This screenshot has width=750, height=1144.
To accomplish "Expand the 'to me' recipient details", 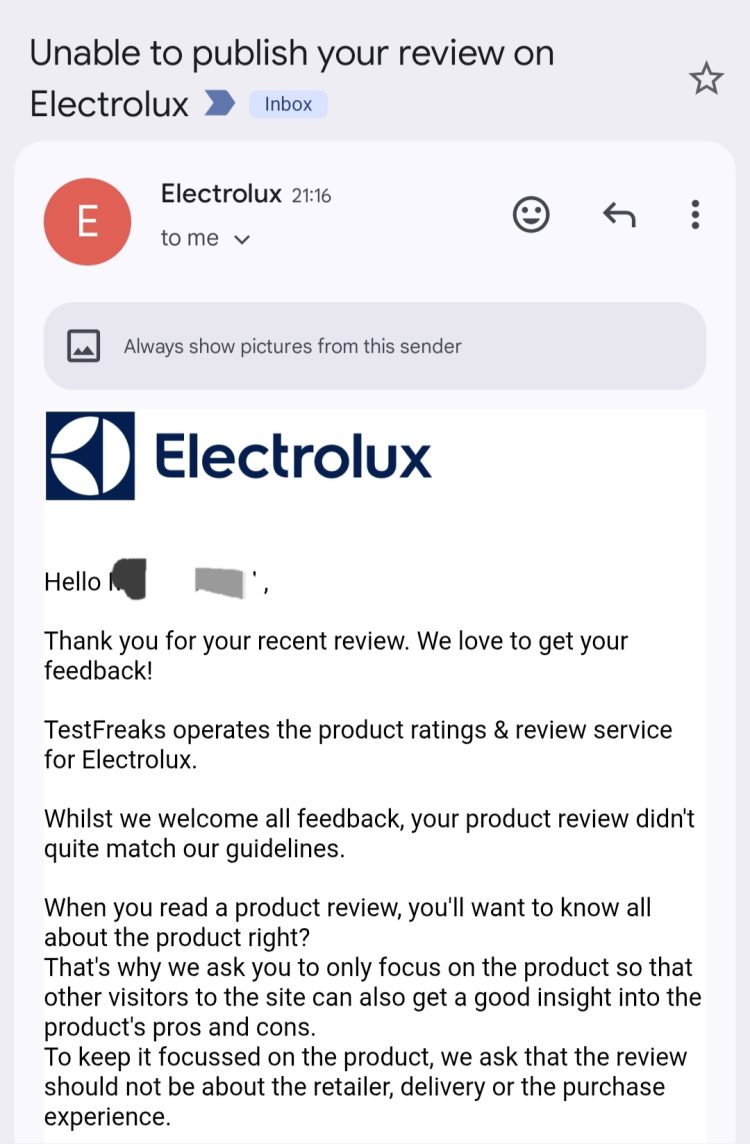I will click(x=240, y=239).
